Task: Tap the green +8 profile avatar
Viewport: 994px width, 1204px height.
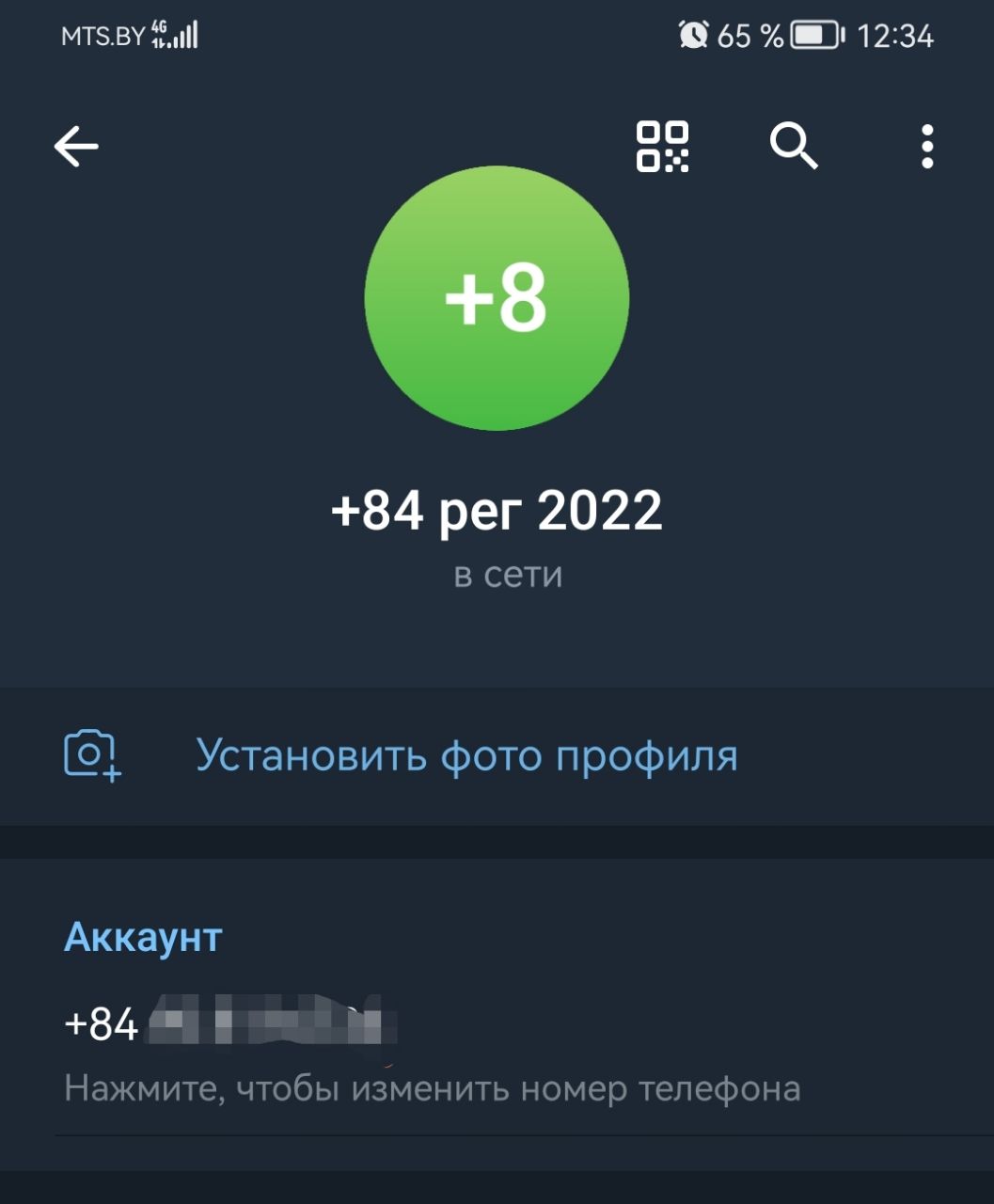Action: [497, 298]
